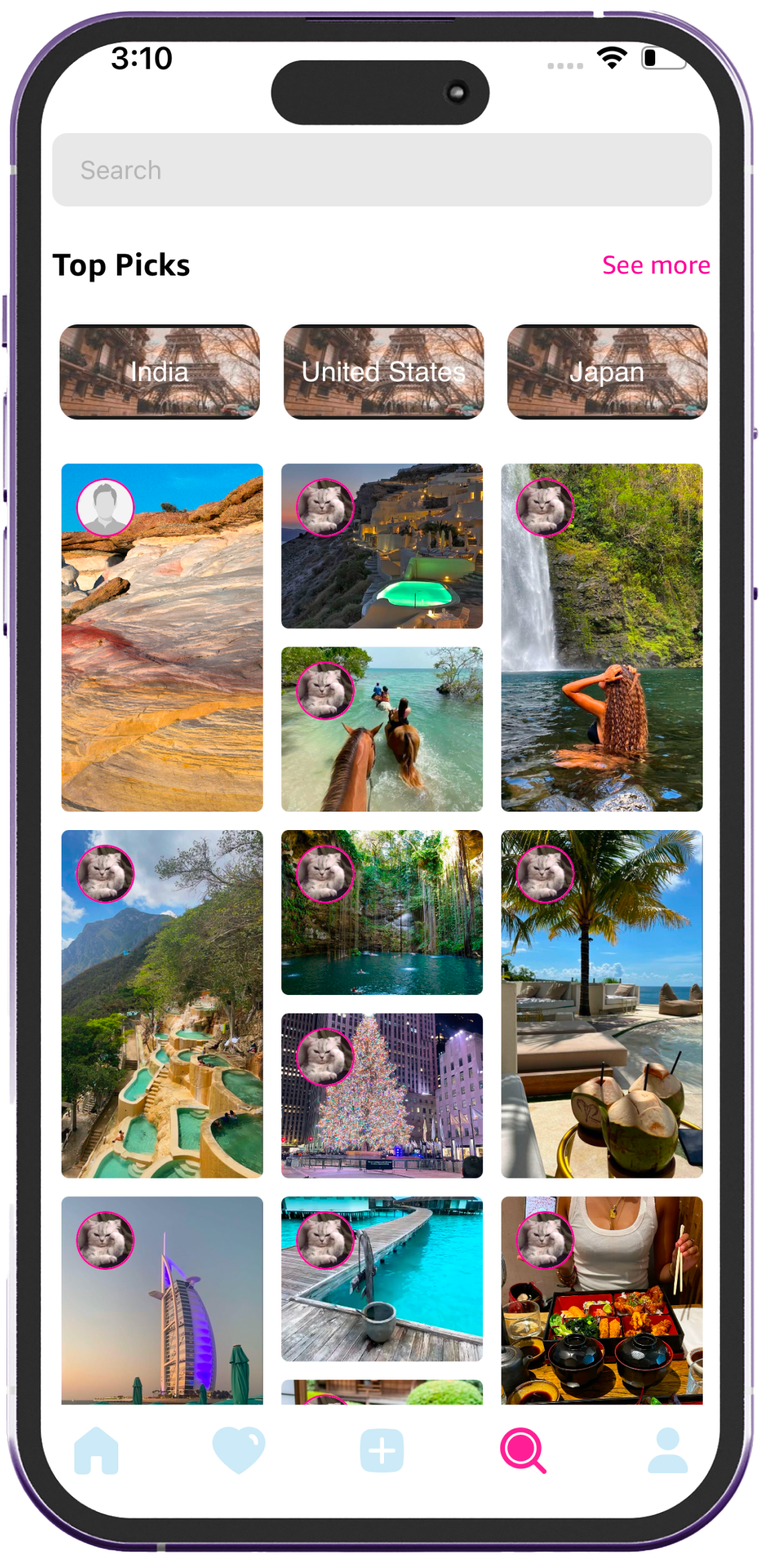Tap the Search field
765x1568 pixels.
click(381, 170)
